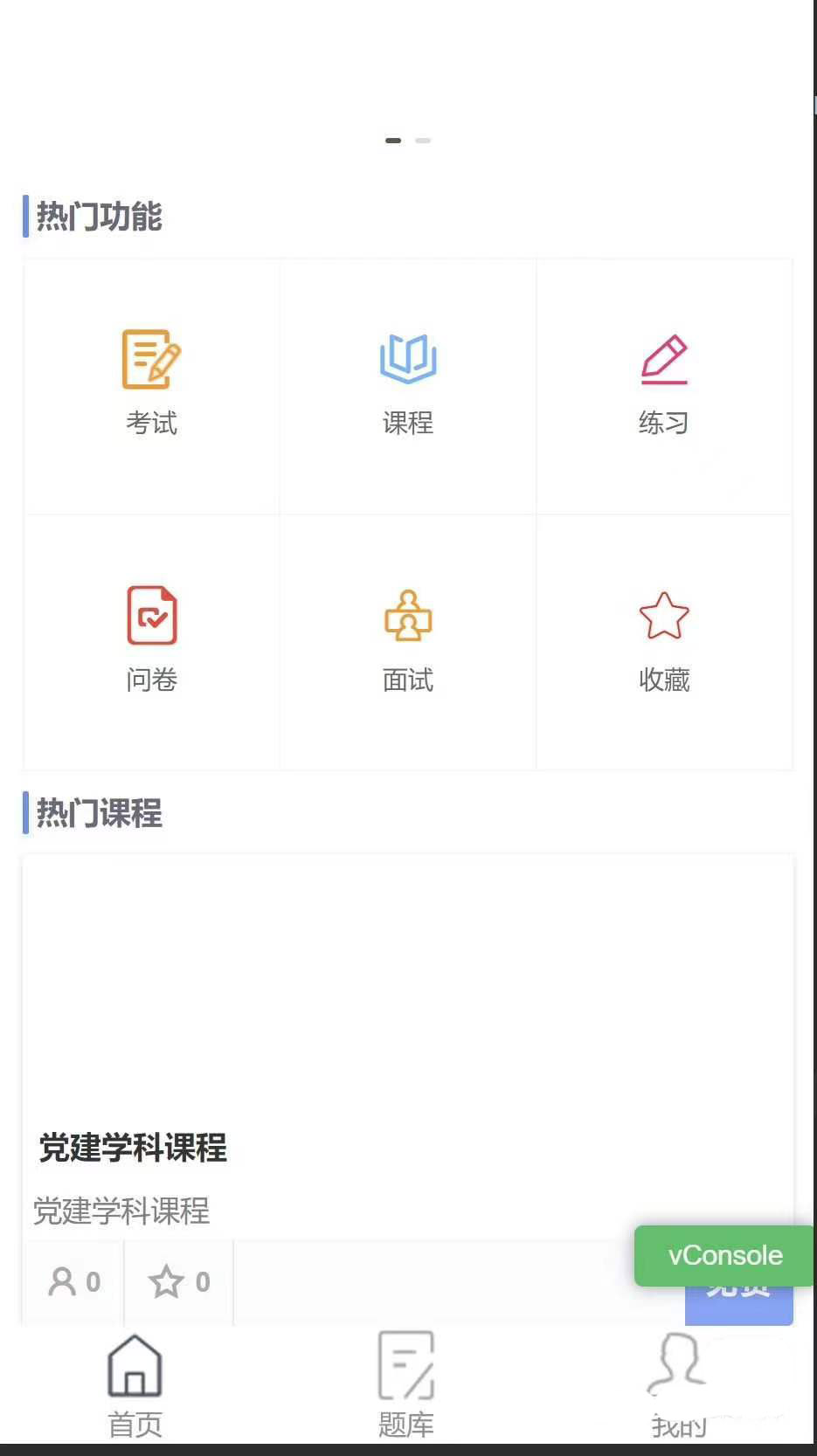Select the second banner page indicator

(x=423, y=140)
